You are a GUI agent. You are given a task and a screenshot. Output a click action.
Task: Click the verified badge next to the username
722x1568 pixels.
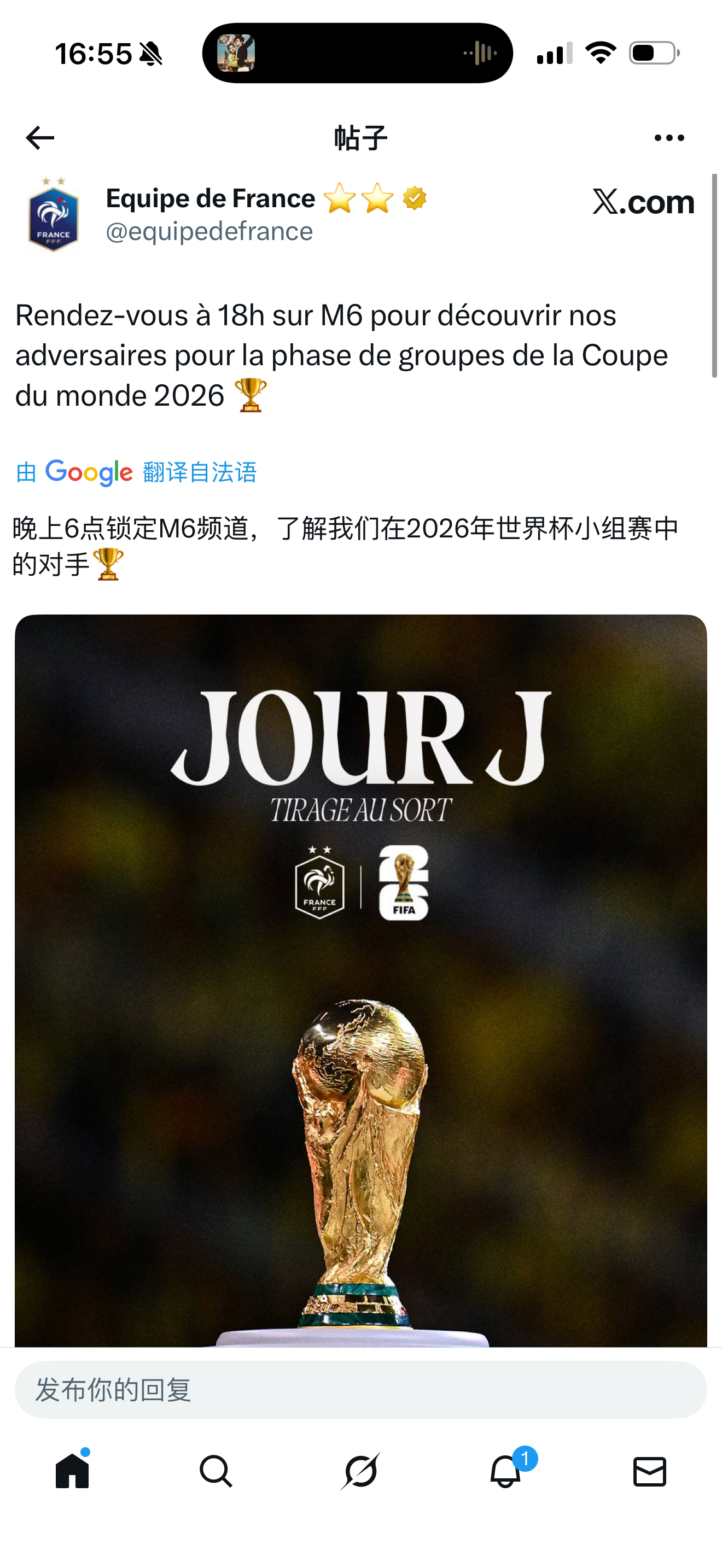pos(414,198)
